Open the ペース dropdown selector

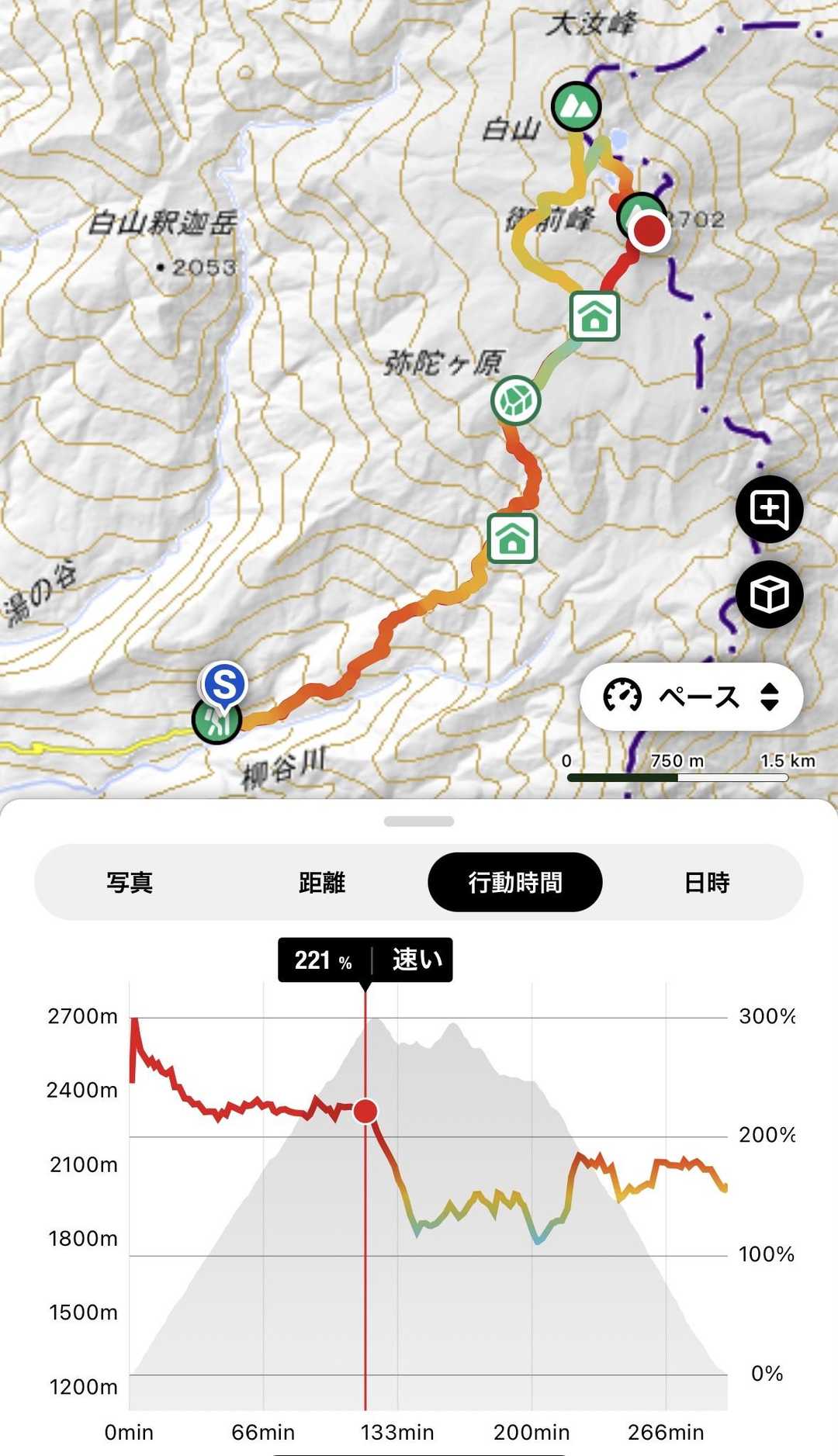click(x=691, y=697)
